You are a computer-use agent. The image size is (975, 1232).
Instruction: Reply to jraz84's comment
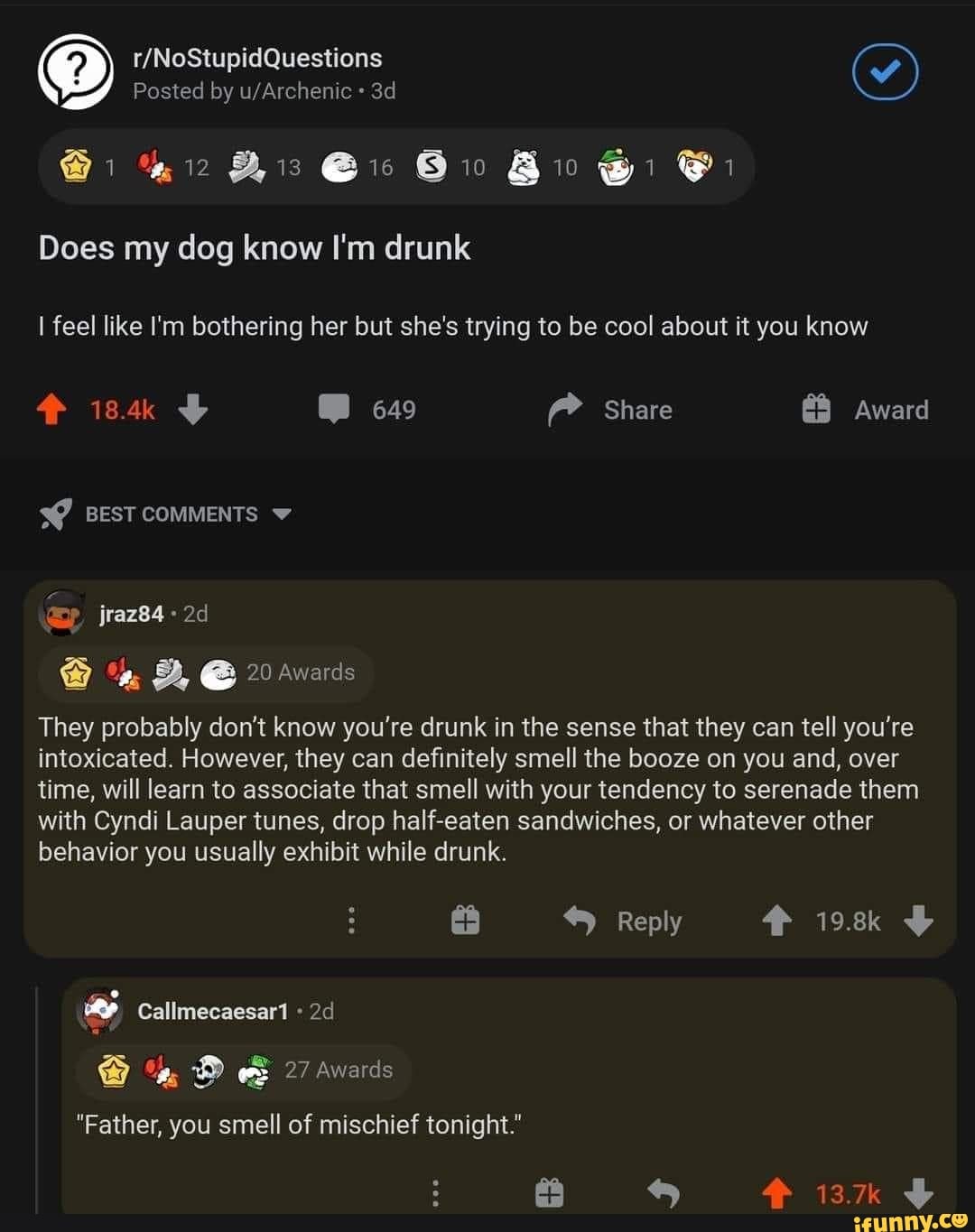pos(623,921)
